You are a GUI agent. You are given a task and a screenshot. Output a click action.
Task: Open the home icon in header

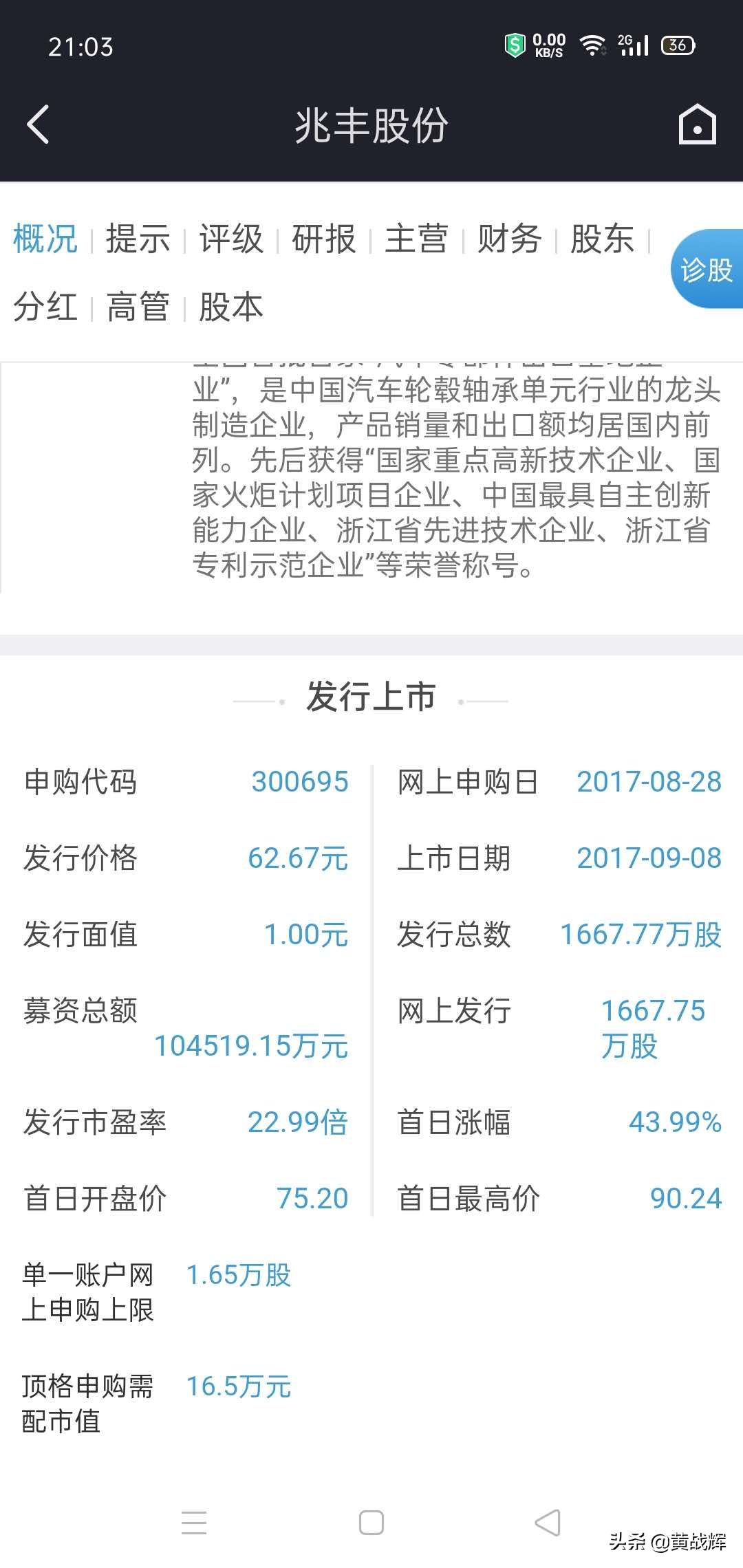pyautogui.click(x=697, y=124)
